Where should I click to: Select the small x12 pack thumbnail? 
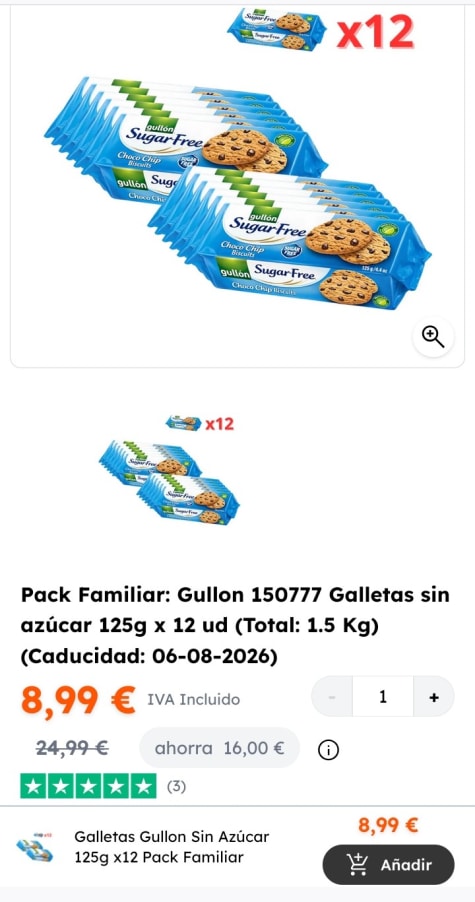pyautogui.click(x=169, y=469)
